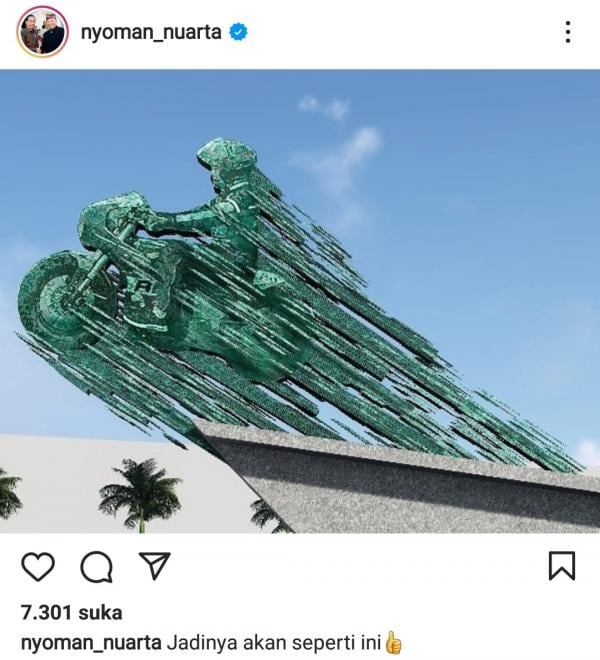Image resolution: width=600 pixels, height=660 pixels.
Task: Open the motorcycle statue post image
Action: (300, 300)
